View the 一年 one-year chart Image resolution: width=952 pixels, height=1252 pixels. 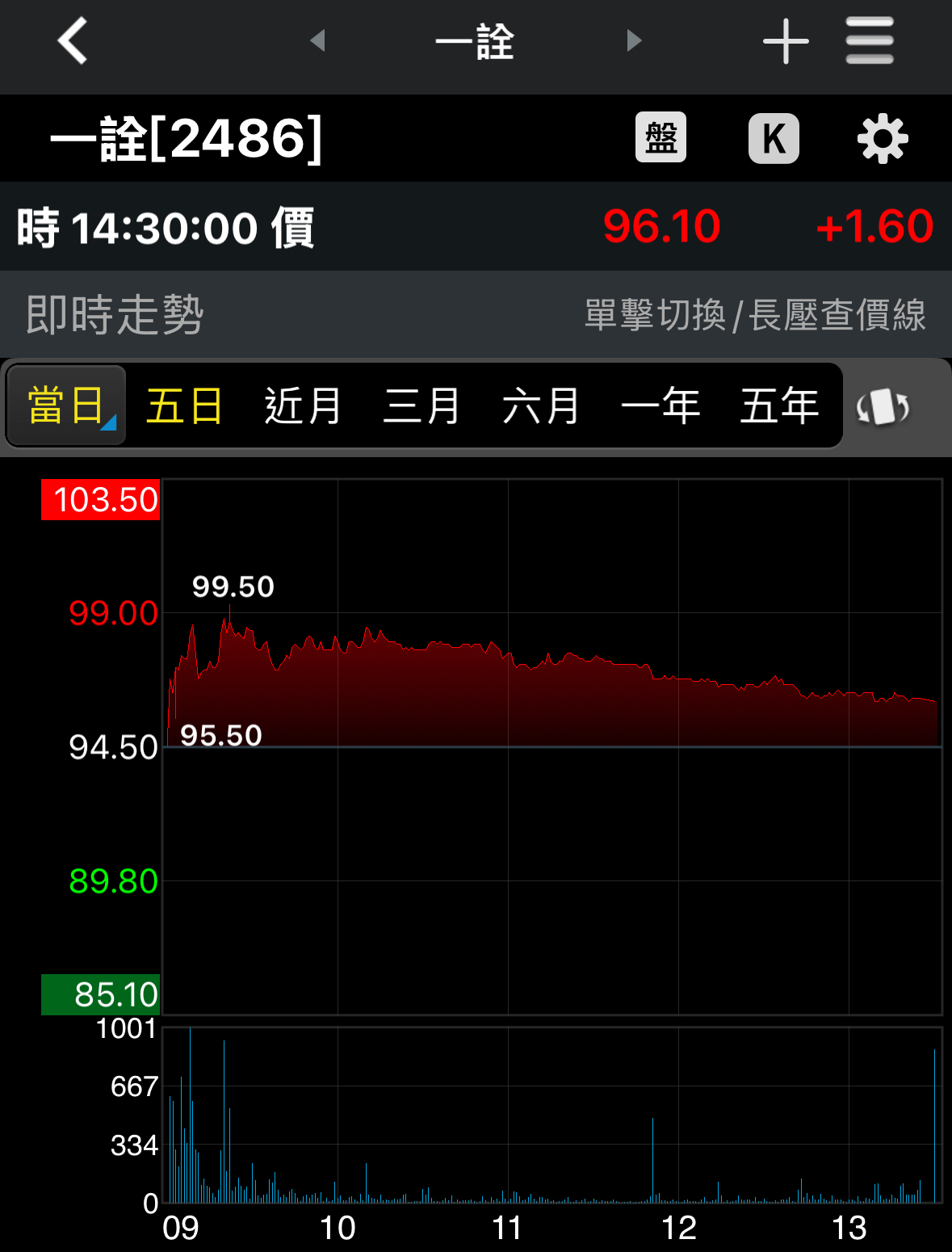click(661, 405)
